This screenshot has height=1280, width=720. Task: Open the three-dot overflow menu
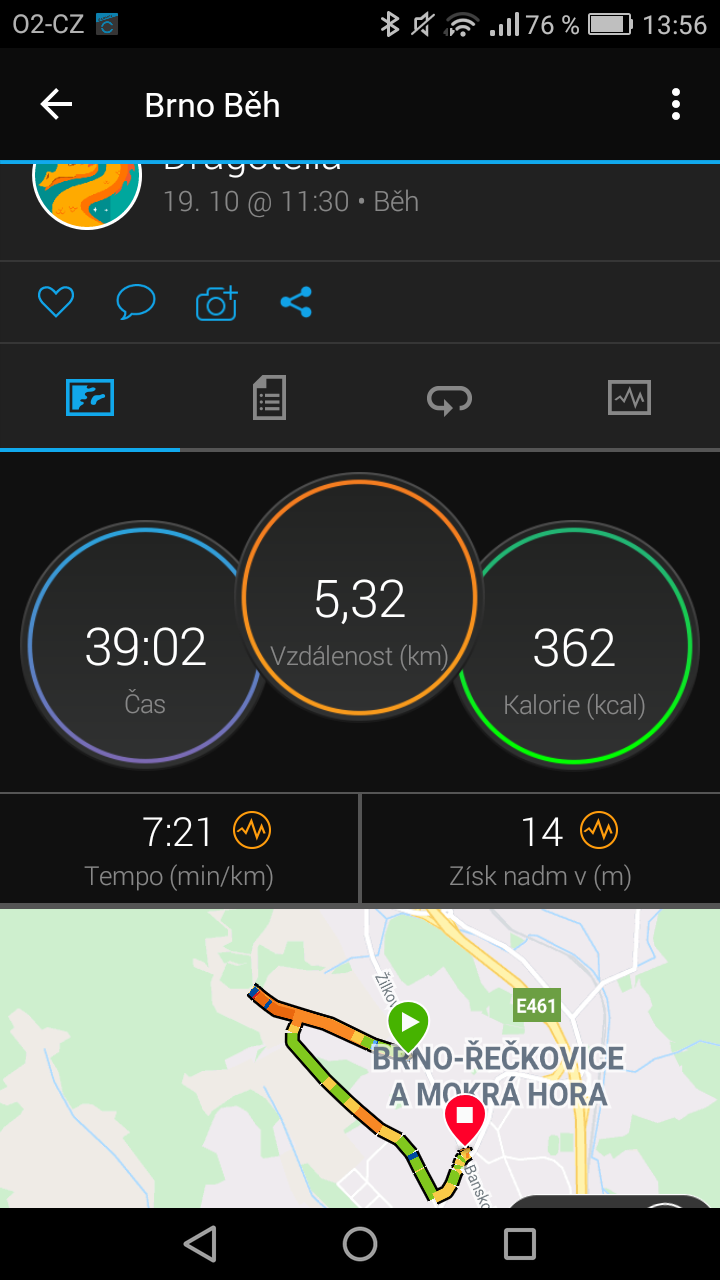click(676, 104)
